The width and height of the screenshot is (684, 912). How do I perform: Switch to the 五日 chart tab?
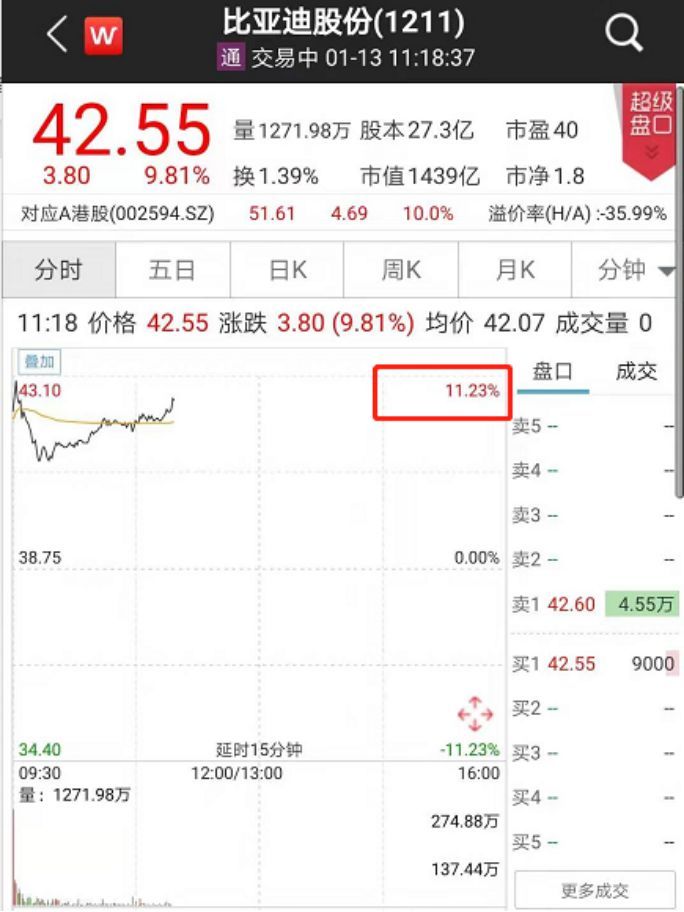pos(172,270)
